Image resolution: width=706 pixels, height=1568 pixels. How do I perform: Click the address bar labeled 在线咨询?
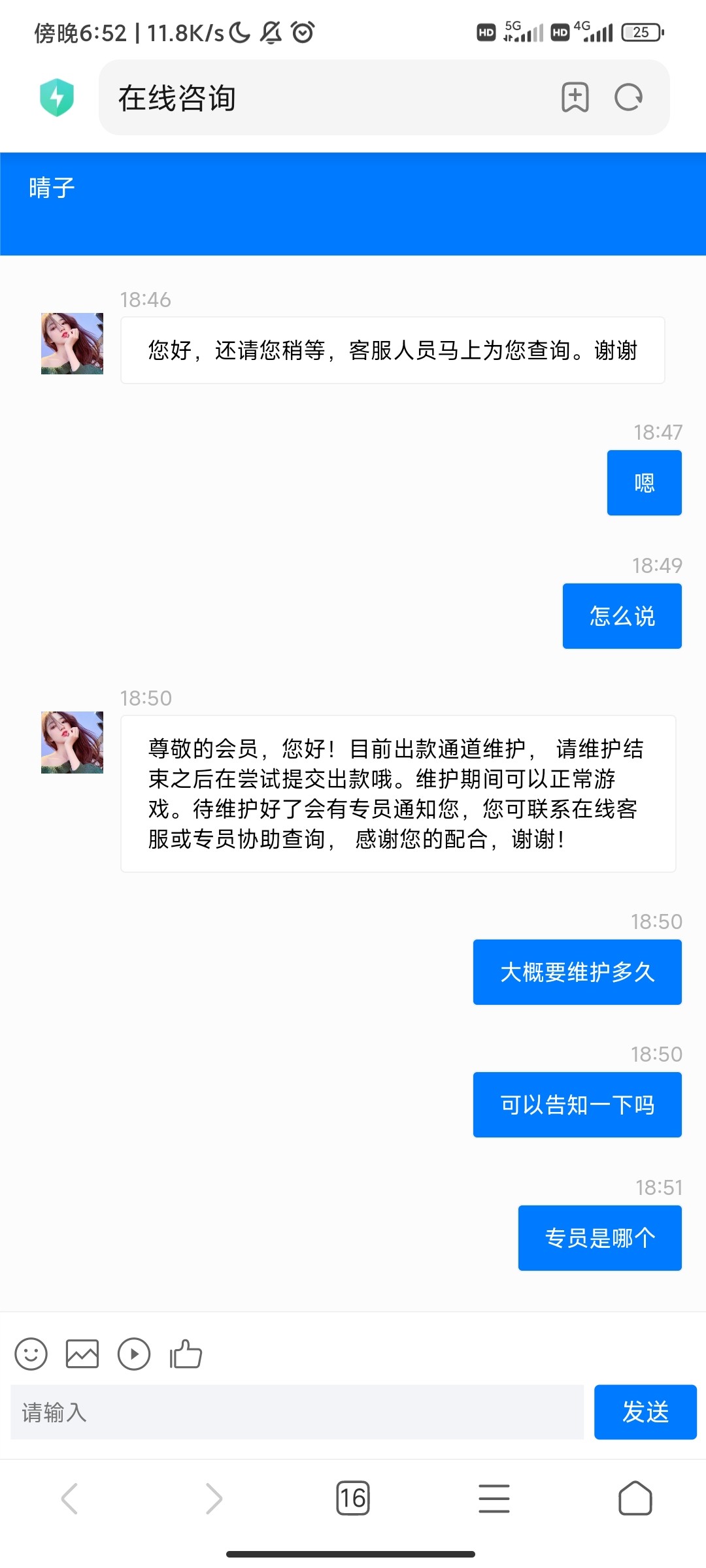coord(261,97)
